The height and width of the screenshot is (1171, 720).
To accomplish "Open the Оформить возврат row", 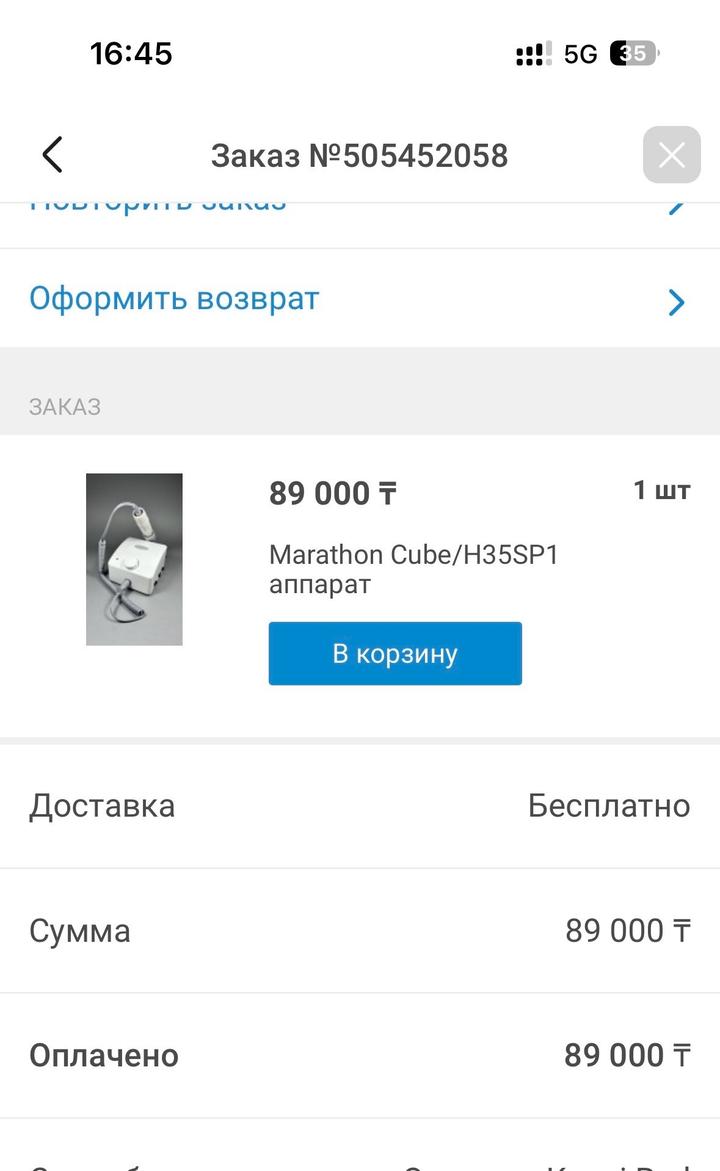I will [358, 299].
